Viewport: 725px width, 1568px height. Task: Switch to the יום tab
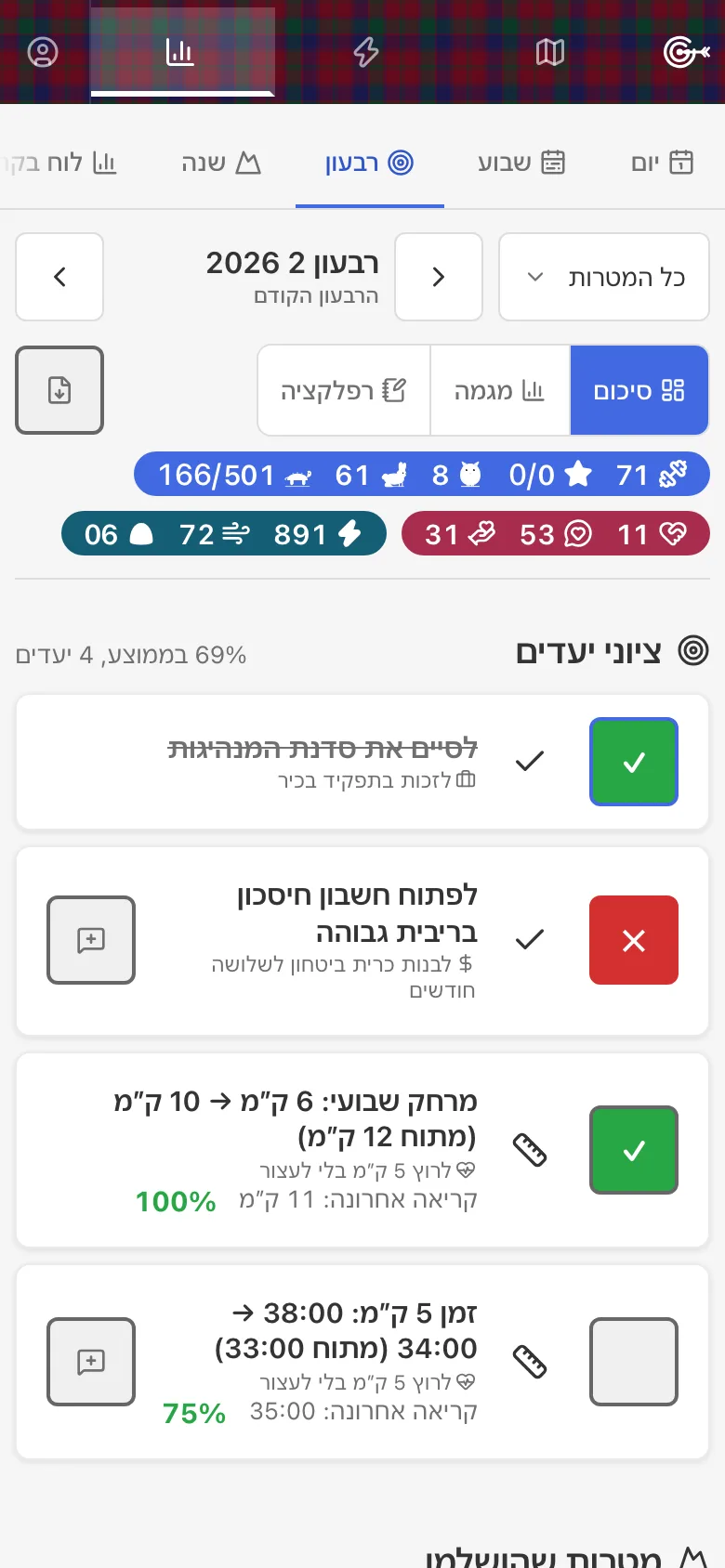point(662,163)
